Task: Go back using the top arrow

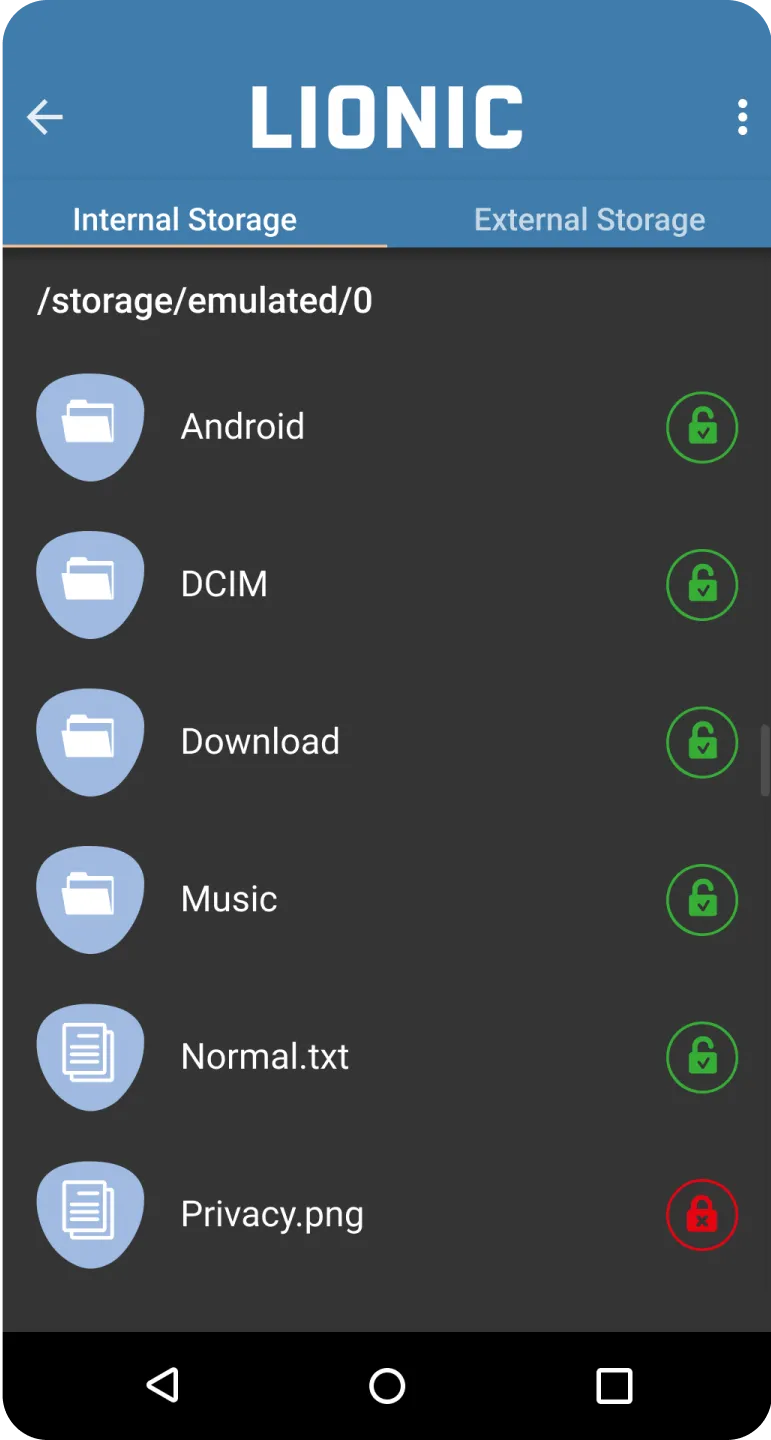Action: (x=44, y=117)
